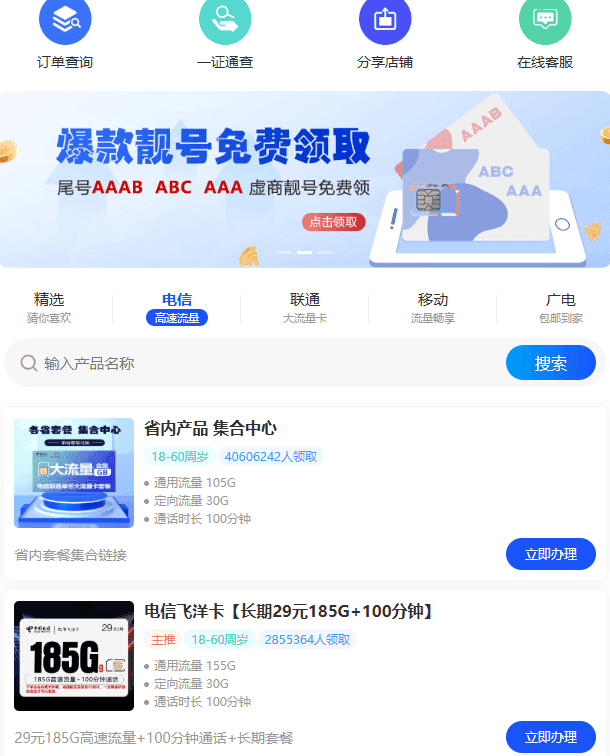Screen dimensions: 610x756
Task: Tap 立即办理 for 省内产品 集合中心
Action: pyautogui.click(x=551, y=554)
